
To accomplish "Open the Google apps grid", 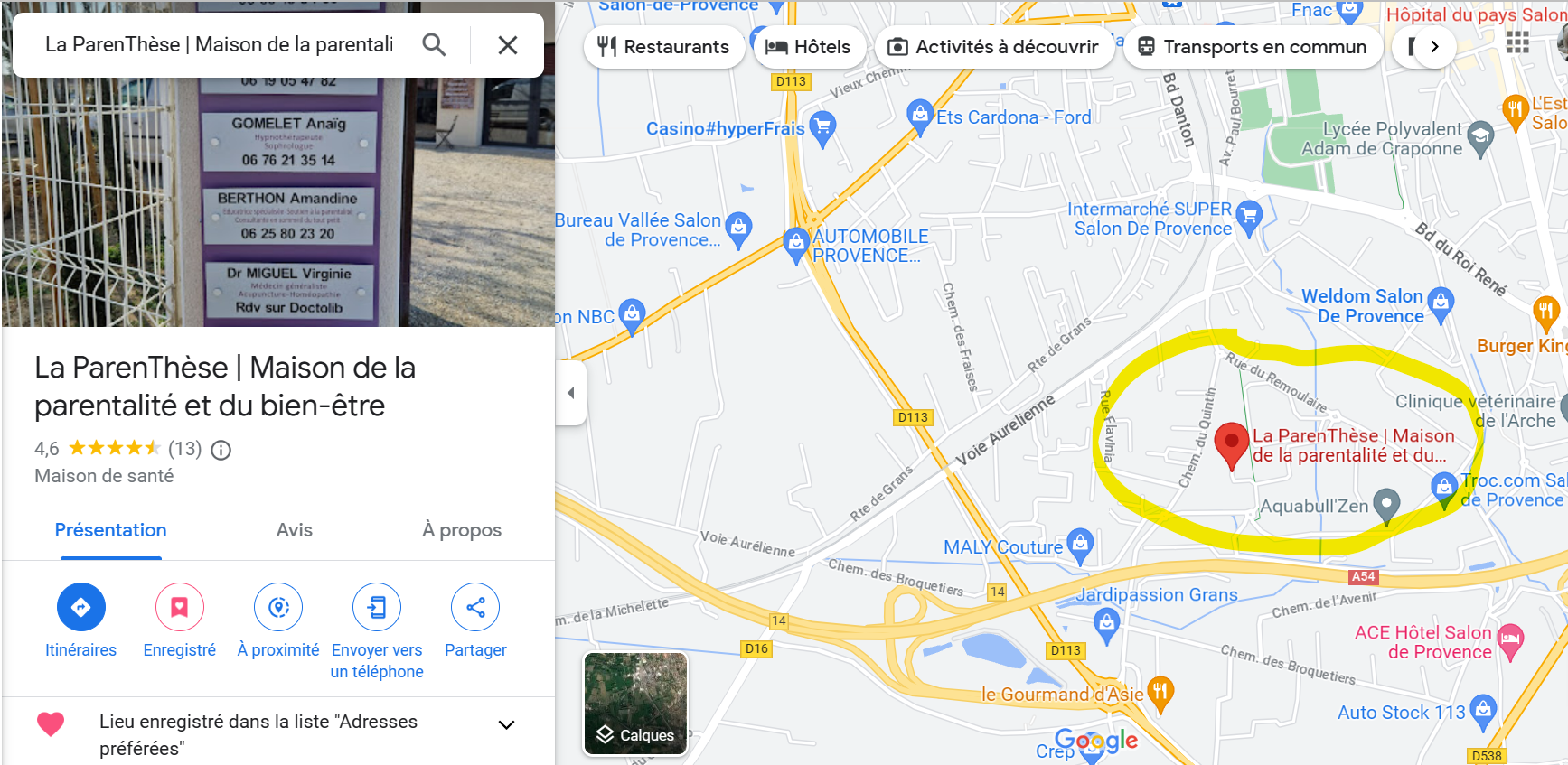I will coord(1517,42).
